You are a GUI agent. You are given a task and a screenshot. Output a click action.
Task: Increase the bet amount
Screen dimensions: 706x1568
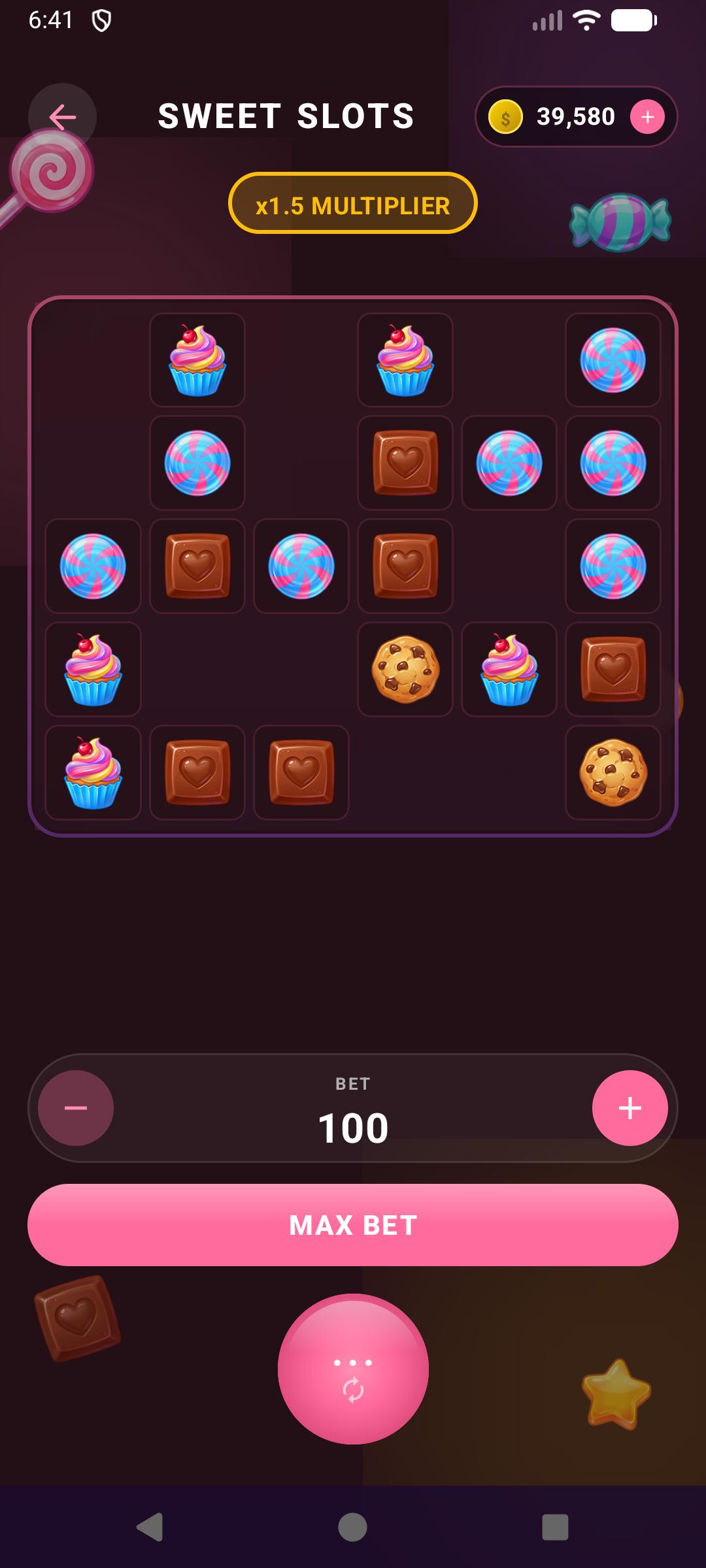click(630, 1108)
